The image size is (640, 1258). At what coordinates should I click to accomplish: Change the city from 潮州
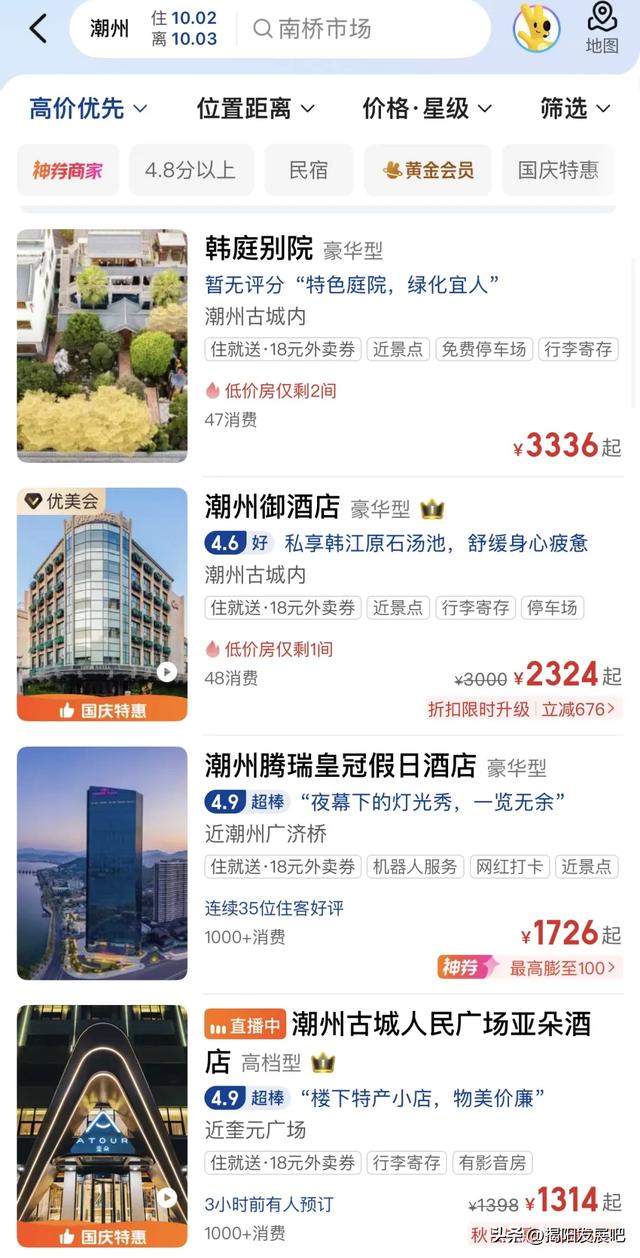[x=109, y=29]
